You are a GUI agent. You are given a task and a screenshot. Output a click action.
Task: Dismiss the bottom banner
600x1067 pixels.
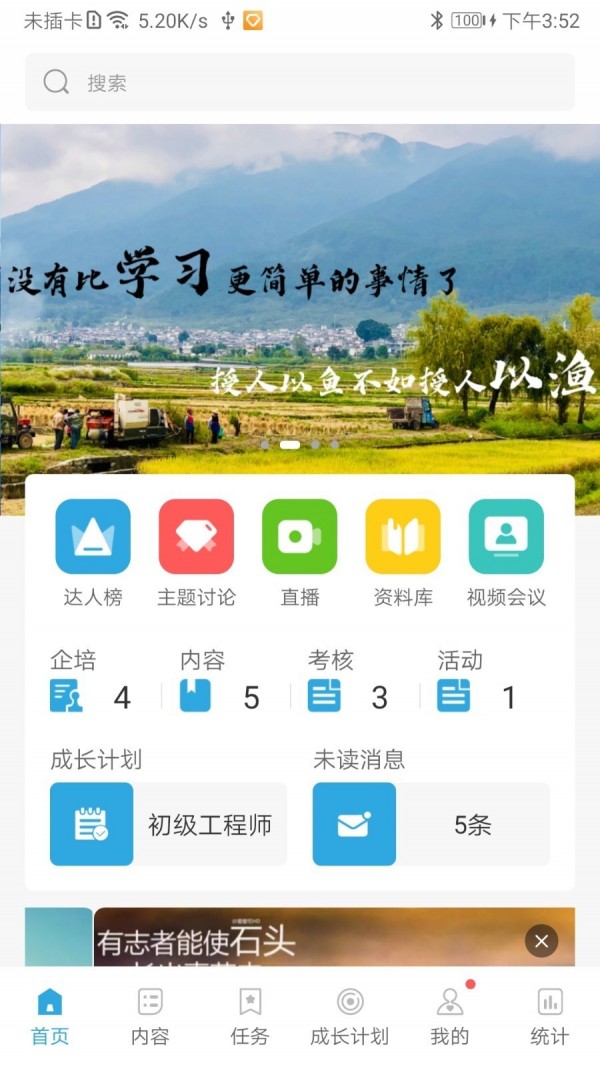[541, 940]
